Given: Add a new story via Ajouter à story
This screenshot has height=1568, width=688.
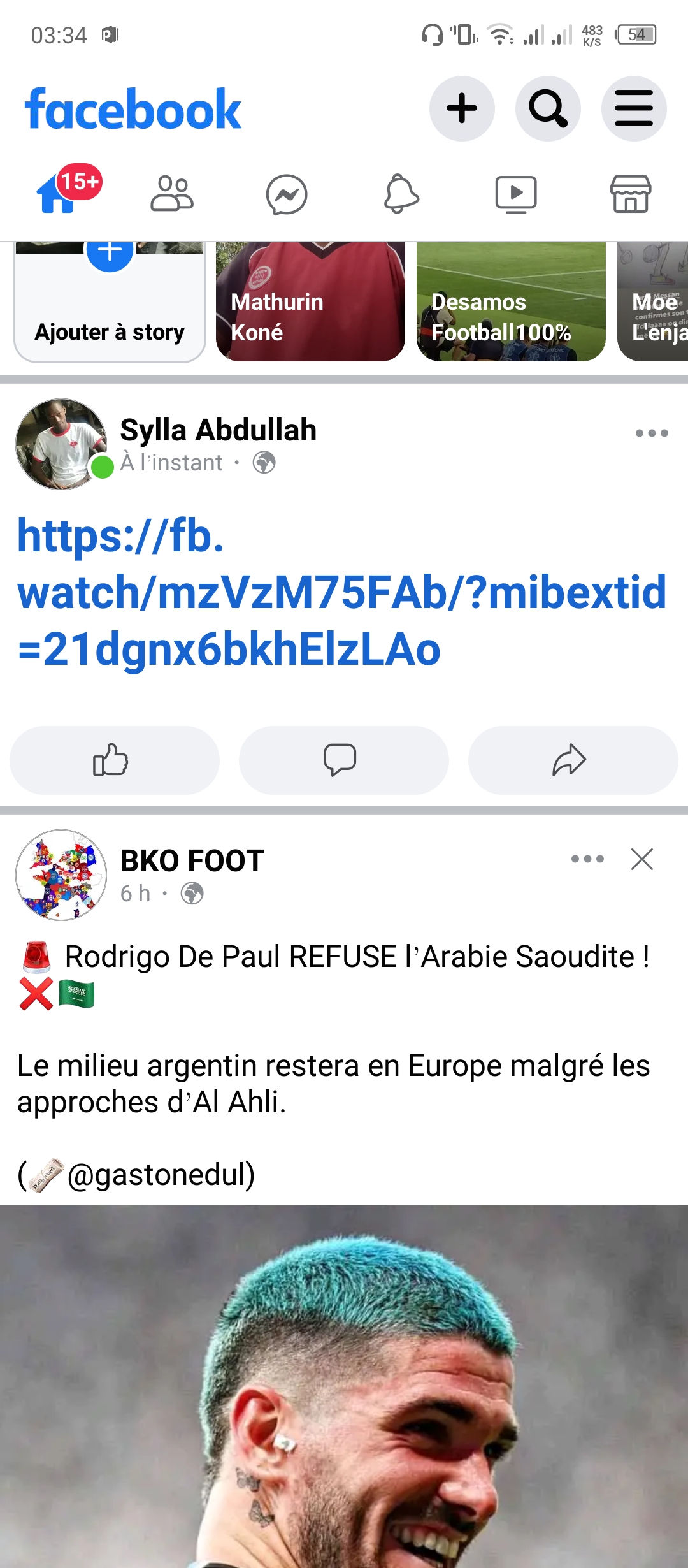Looking at the screenshot, I should [x=110, y=303].
